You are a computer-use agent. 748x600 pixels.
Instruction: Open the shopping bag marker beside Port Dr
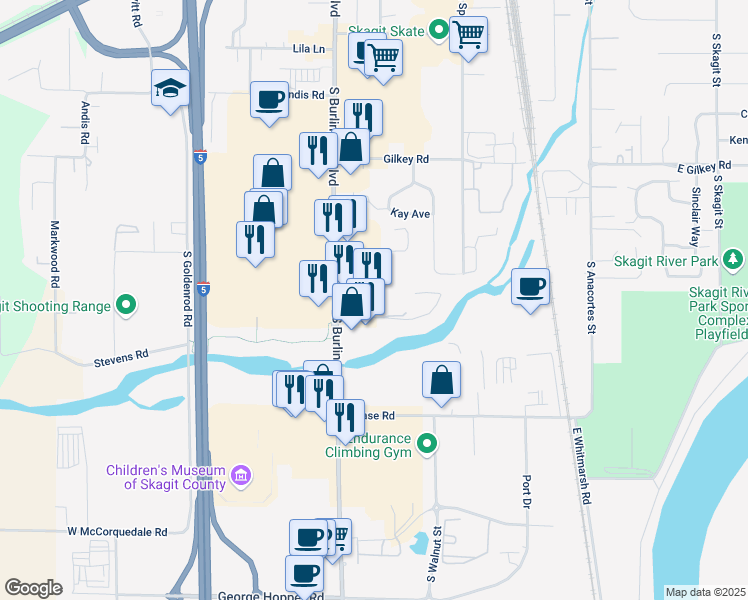pyautogui.click(x=441, y=381)
